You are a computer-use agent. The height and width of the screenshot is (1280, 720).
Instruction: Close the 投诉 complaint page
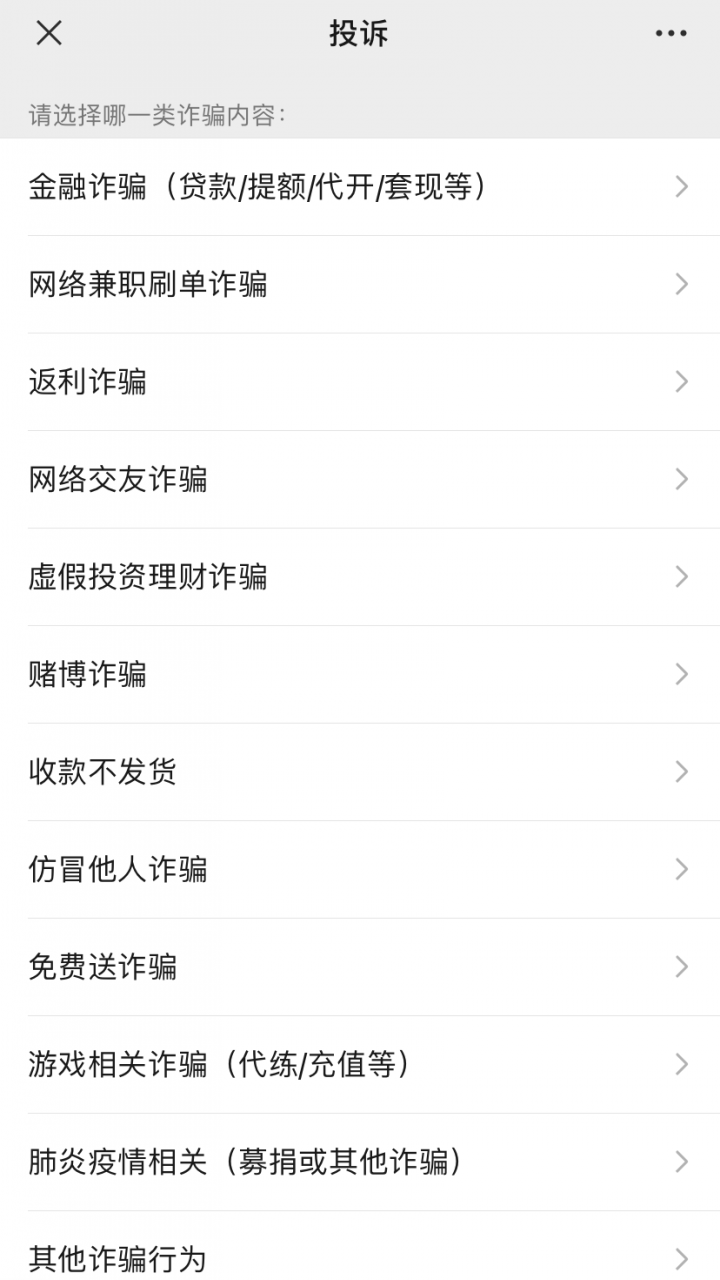tap(49, 33)
